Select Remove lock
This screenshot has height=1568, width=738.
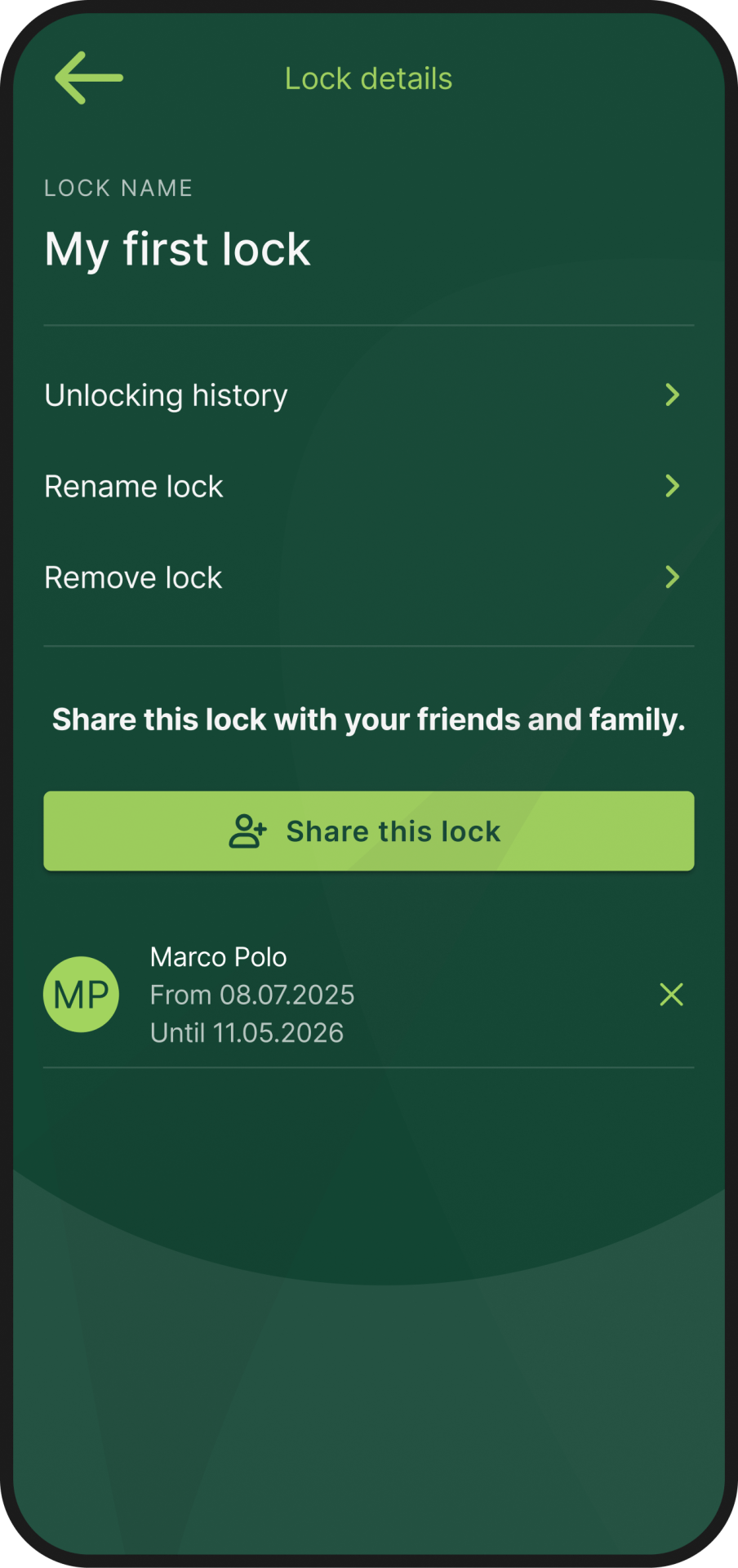[367, 577]
